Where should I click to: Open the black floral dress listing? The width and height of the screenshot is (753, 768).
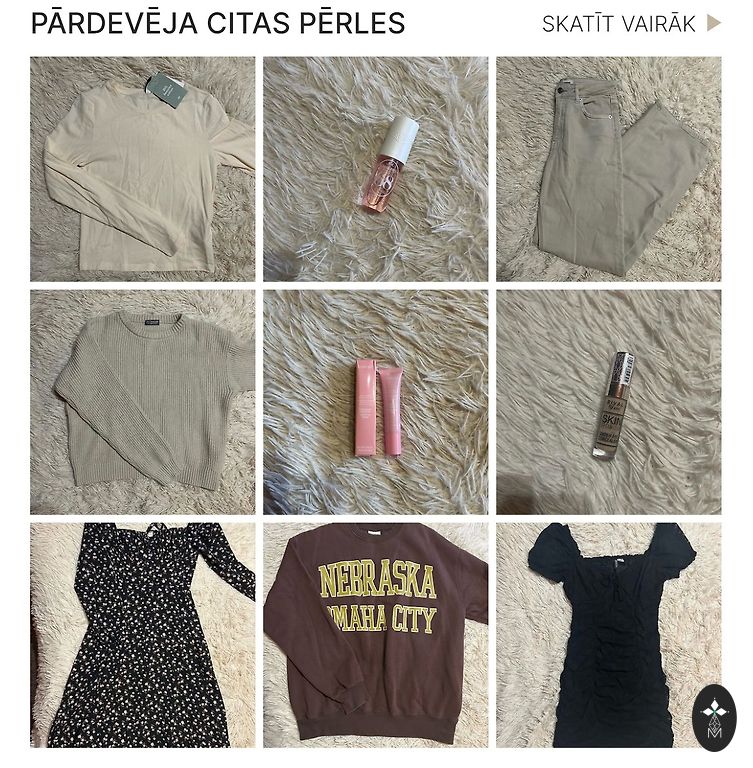(x=142, y=634)
